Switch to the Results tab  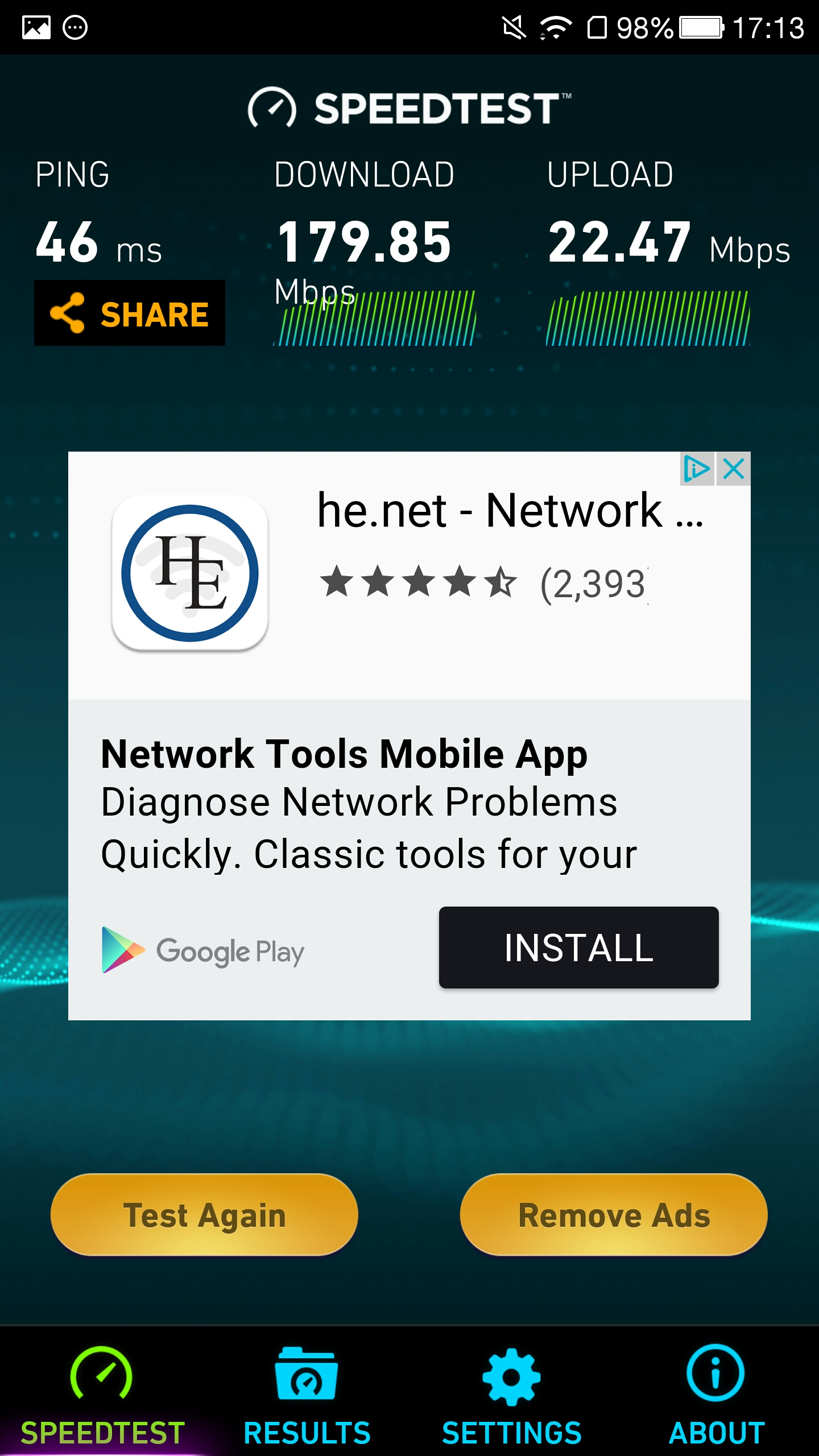(307, 1393)
